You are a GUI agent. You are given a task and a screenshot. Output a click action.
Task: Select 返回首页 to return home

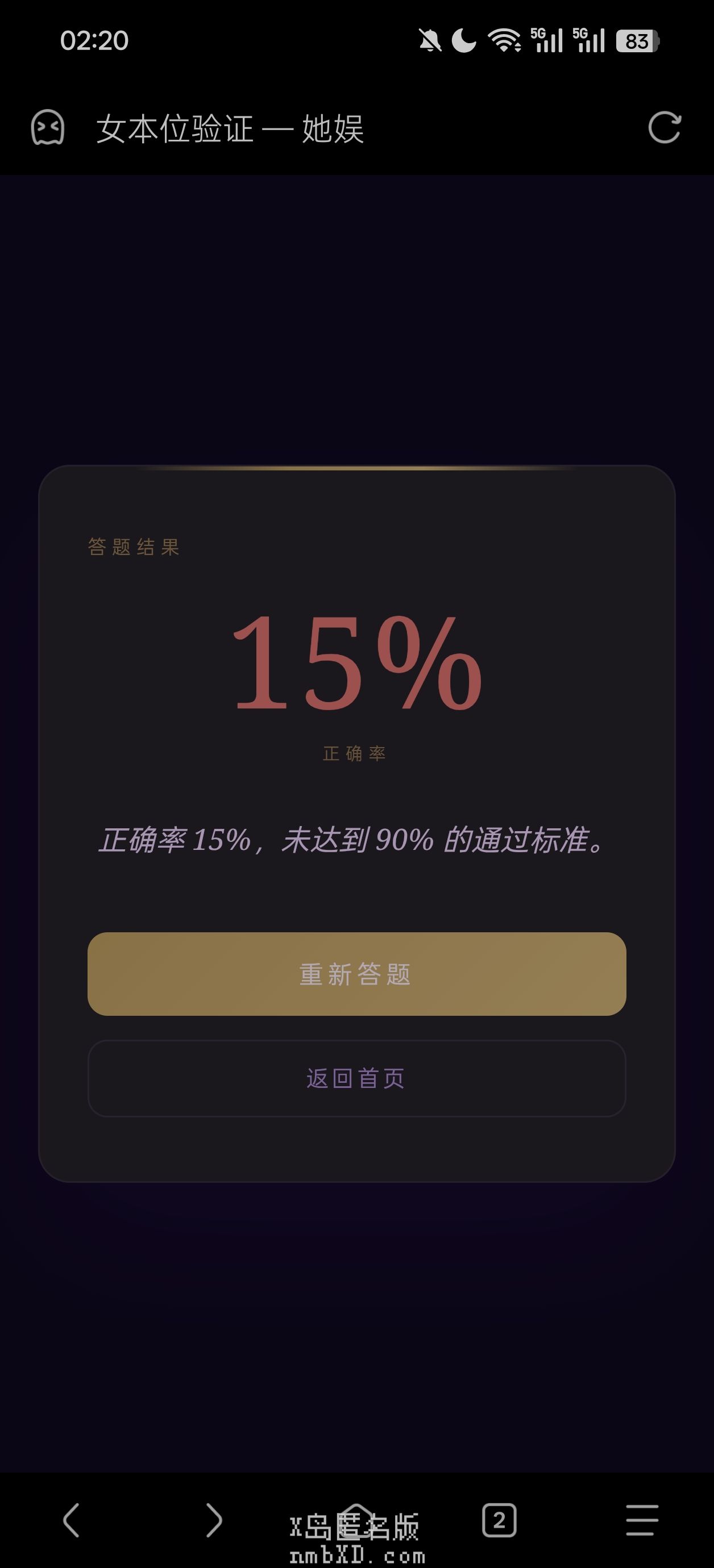click(x=356, y=1078)
